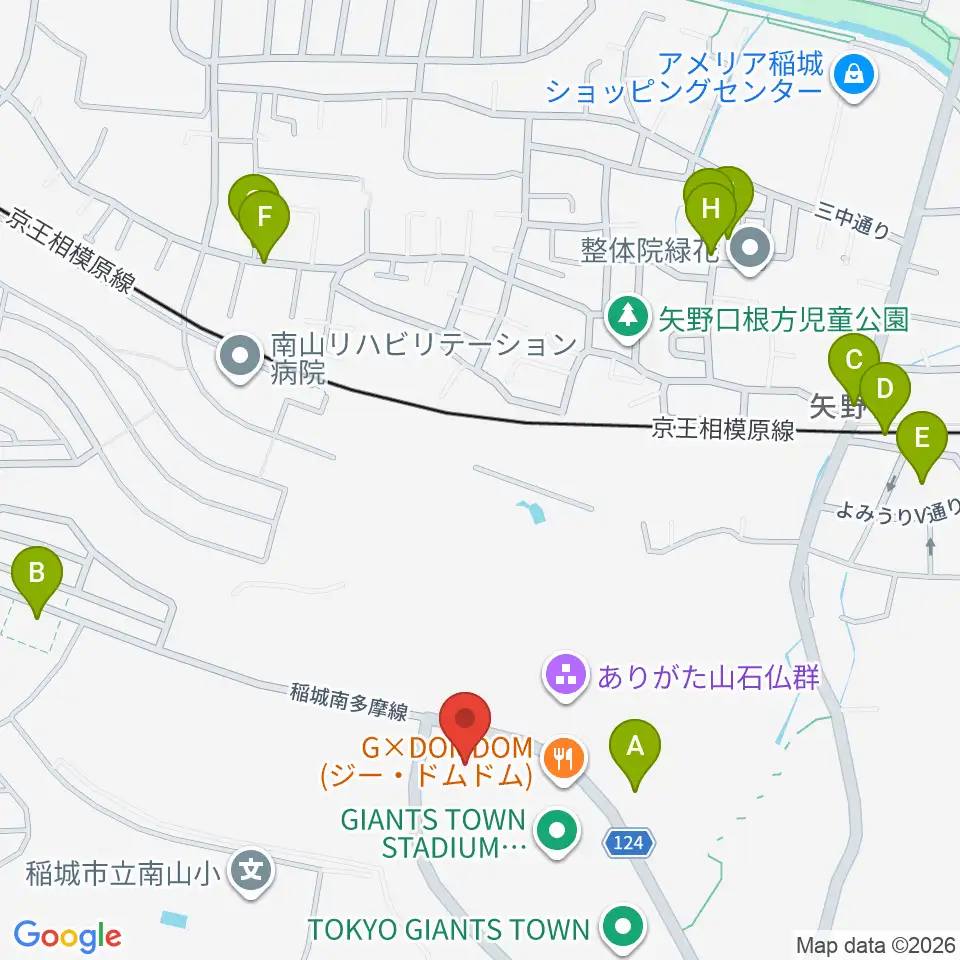Tap the 稲城市立南山小 school pin

[250, 872]
